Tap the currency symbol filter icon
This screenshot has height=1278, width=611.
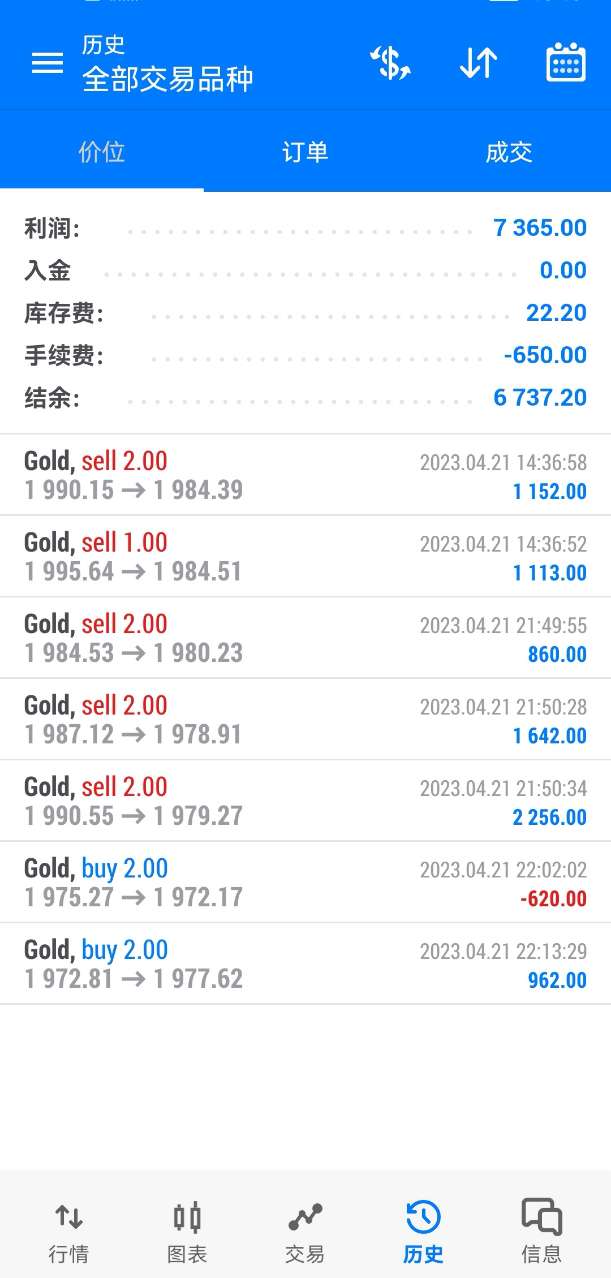pos(390,63)
